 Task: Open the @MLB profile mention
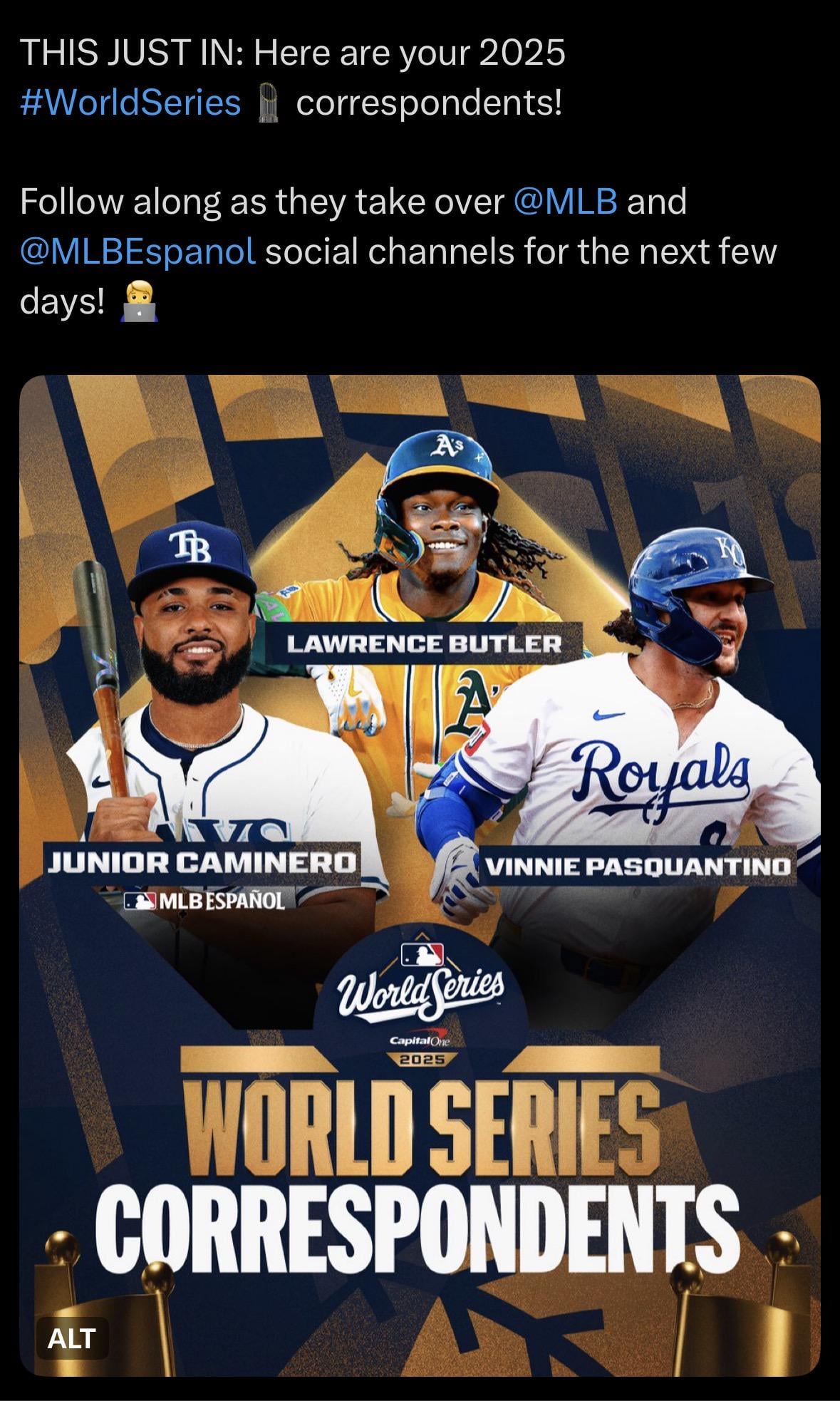(x=565, y=202)
